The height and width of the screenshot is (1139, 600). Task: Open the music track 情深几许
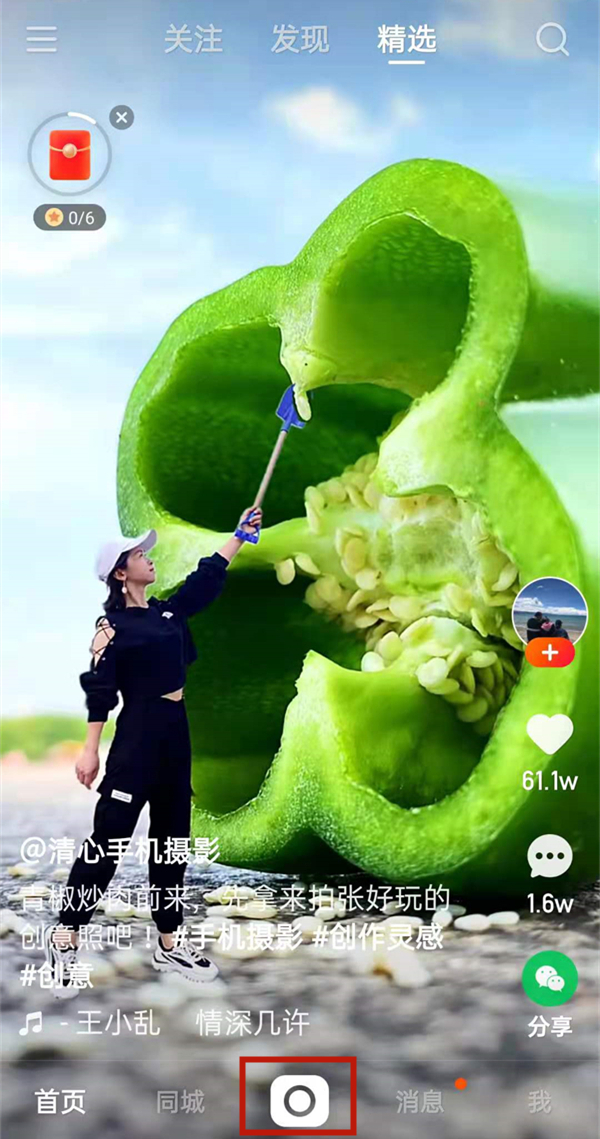tap(252, 1023)
